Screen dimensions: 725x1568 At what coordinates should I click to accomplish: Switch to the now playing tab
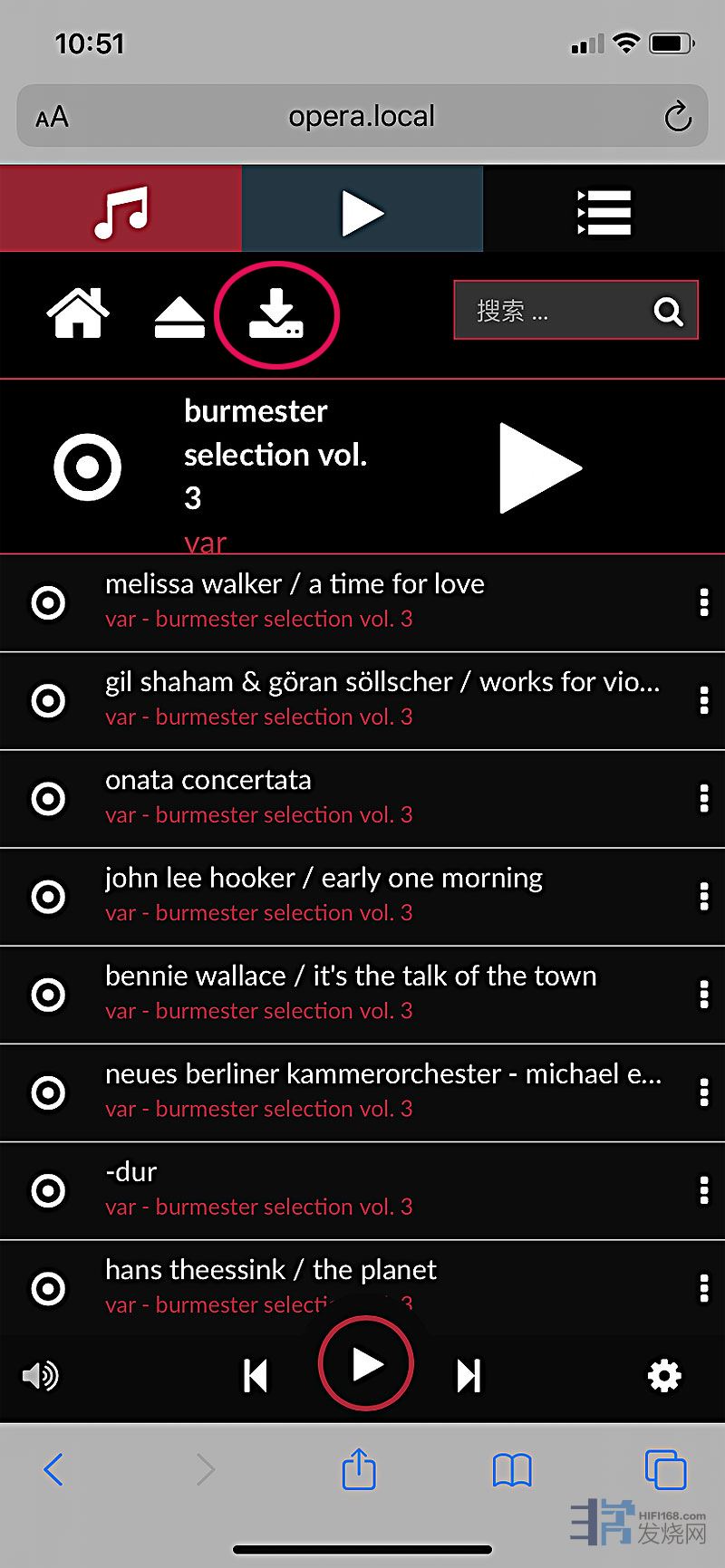(362, 211)
